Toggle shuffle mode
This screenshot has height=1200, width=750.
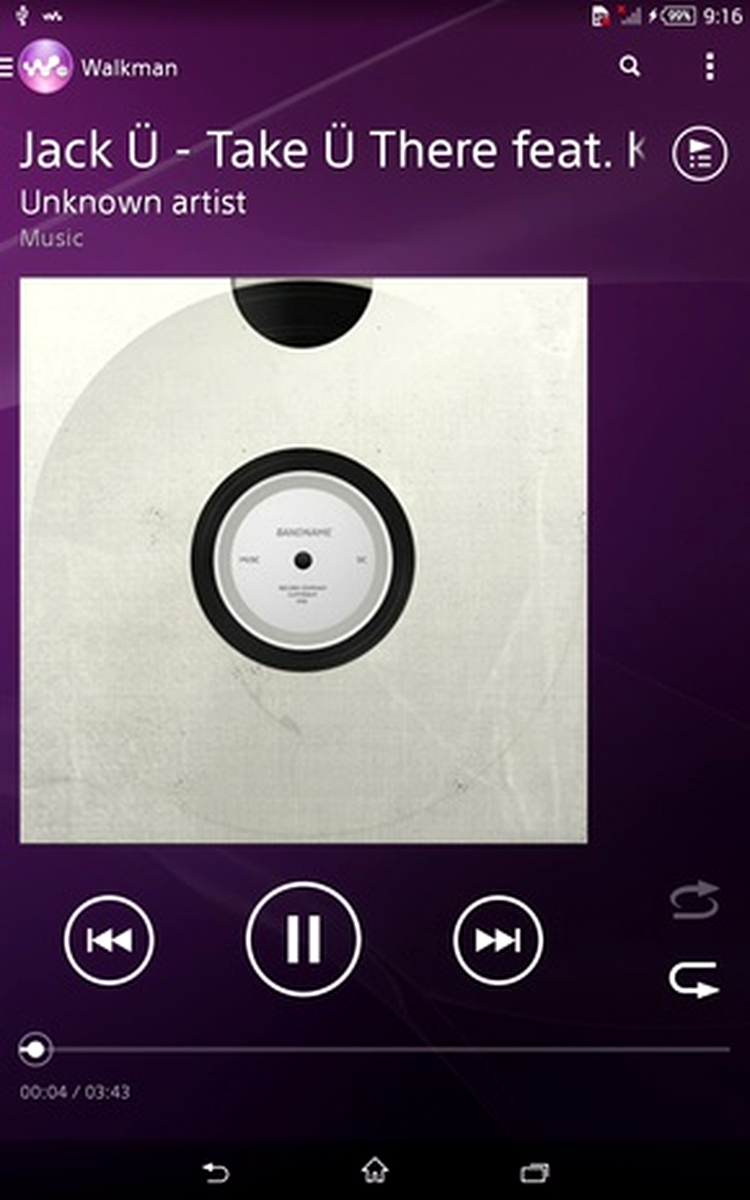695,899
